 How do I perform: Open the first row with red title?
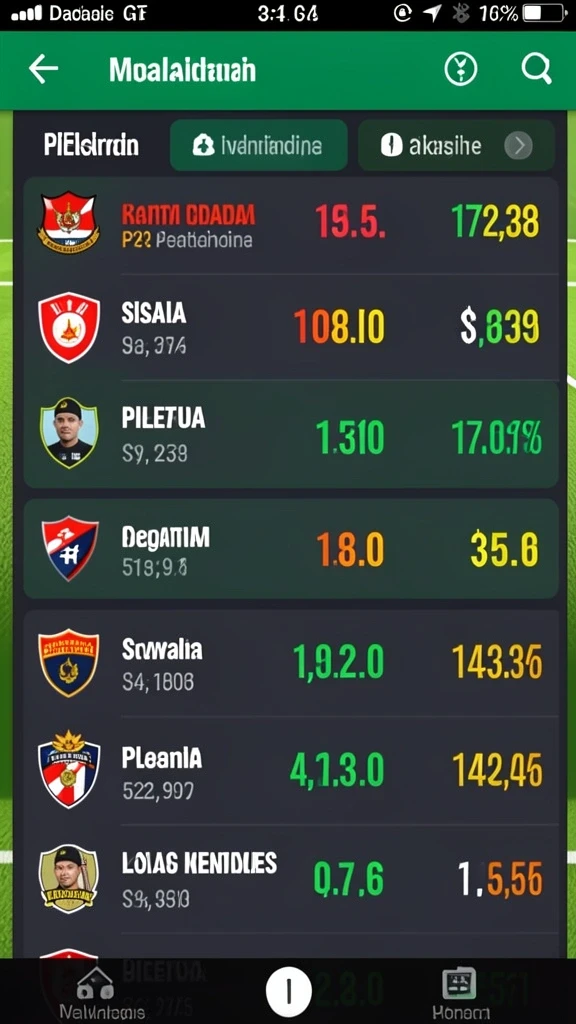point(291,225)
